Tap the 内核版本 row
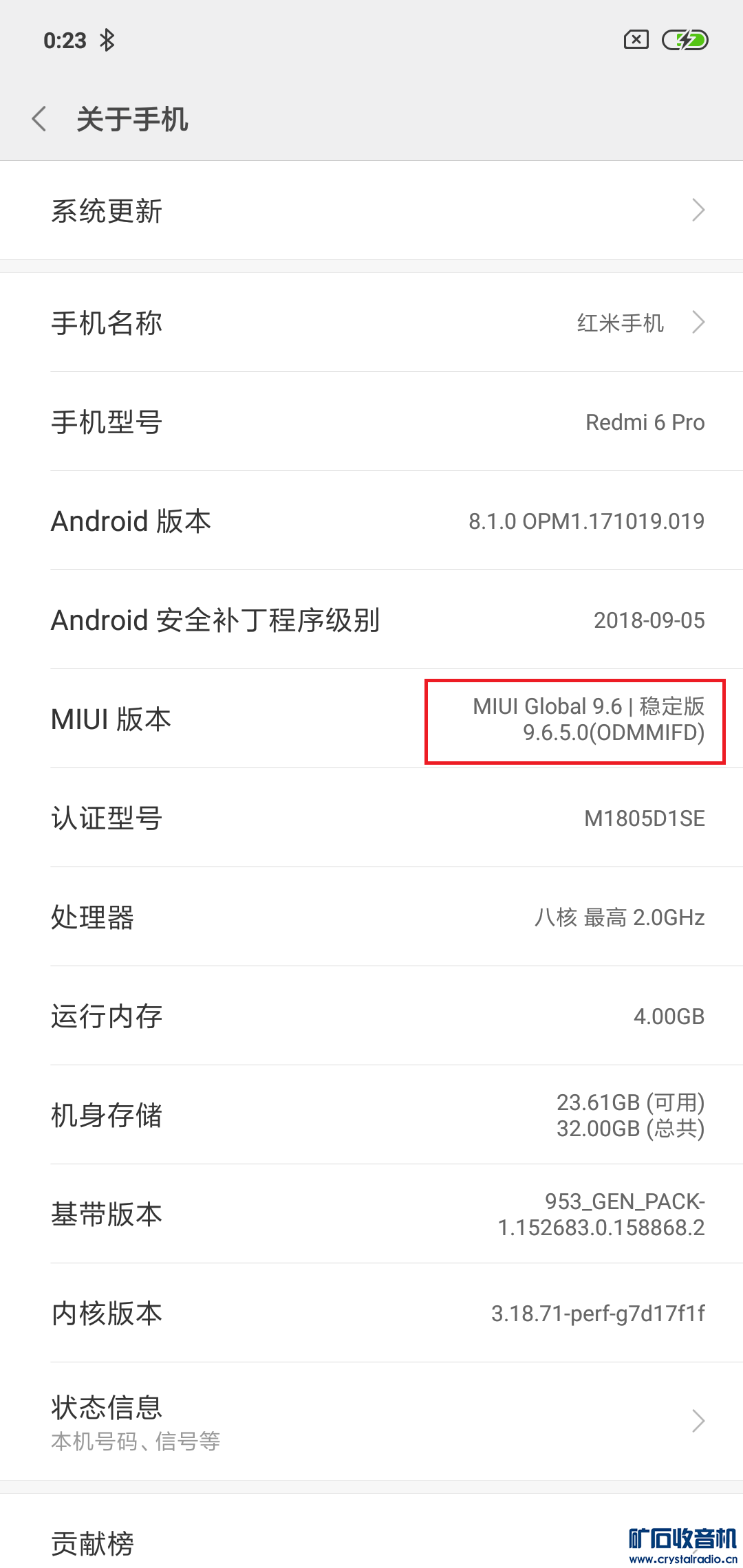 click(x=371, y=1314)
